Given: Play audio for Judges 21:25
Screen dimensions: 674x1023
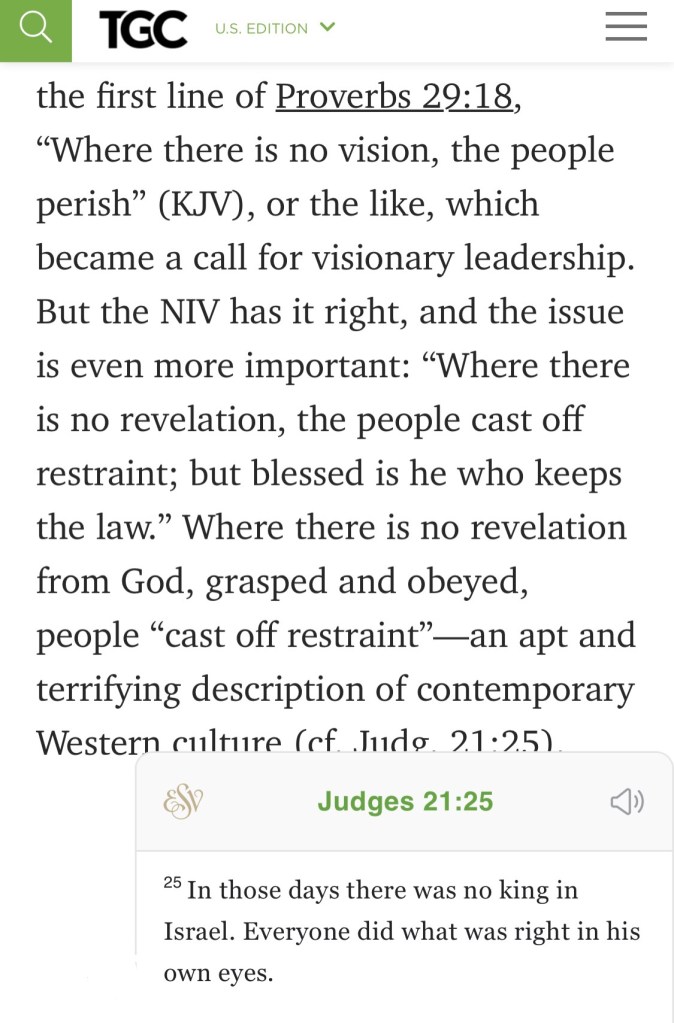Looking at the screenshot, I should pyautogui.click(x=627, y=802).
